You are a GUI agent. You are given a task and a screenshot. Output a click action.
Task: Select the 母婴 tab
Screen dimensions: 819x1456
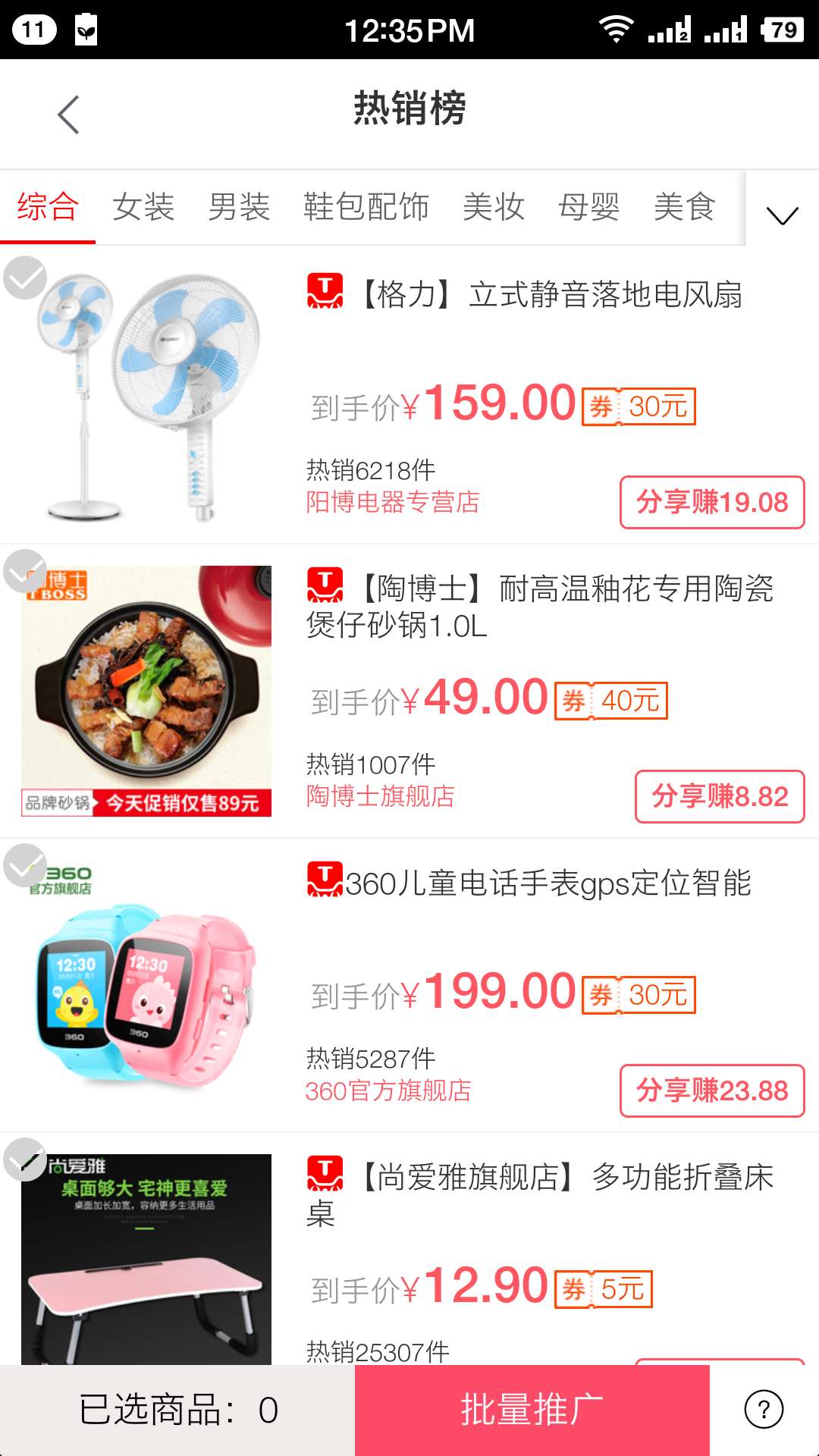[589, 206]
